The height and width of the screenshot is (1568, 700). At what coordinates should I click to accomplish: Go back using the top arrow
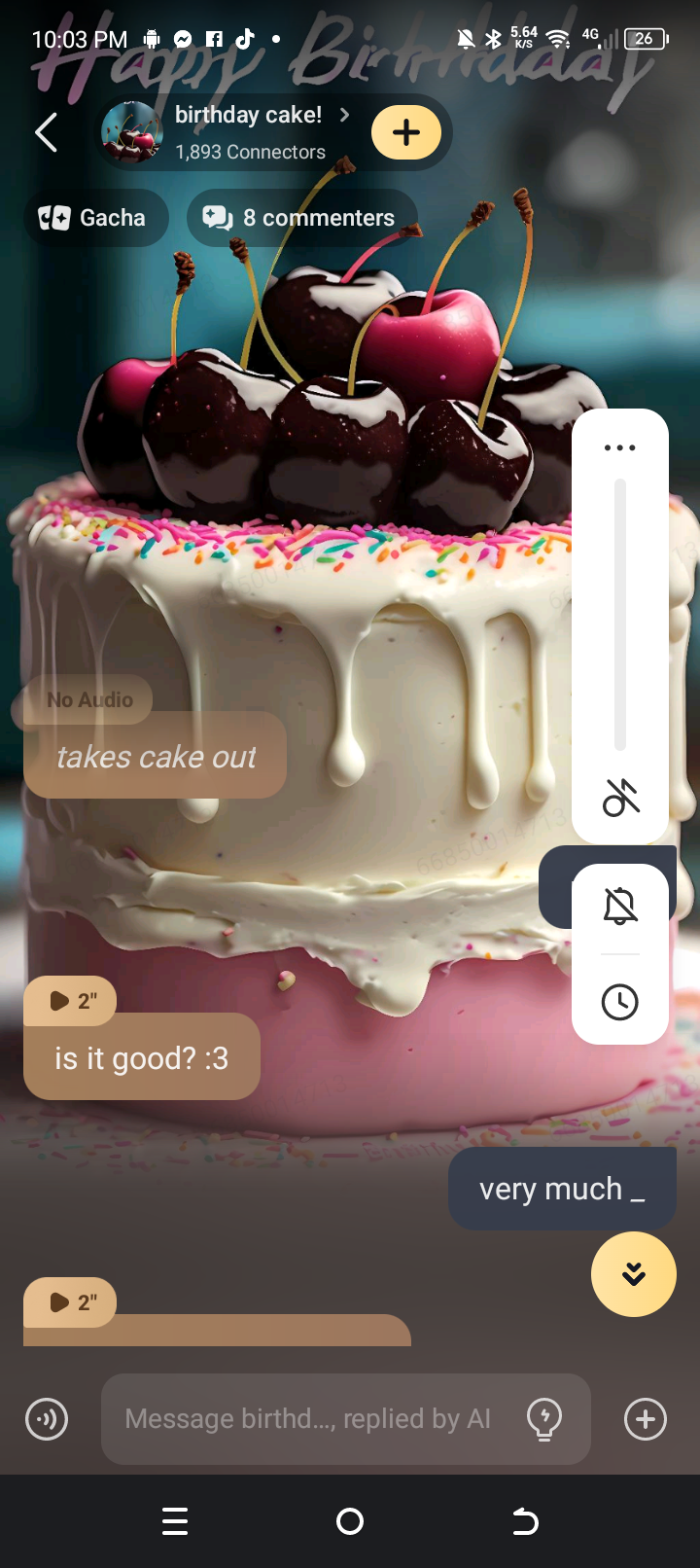click(x=46, y=132)
